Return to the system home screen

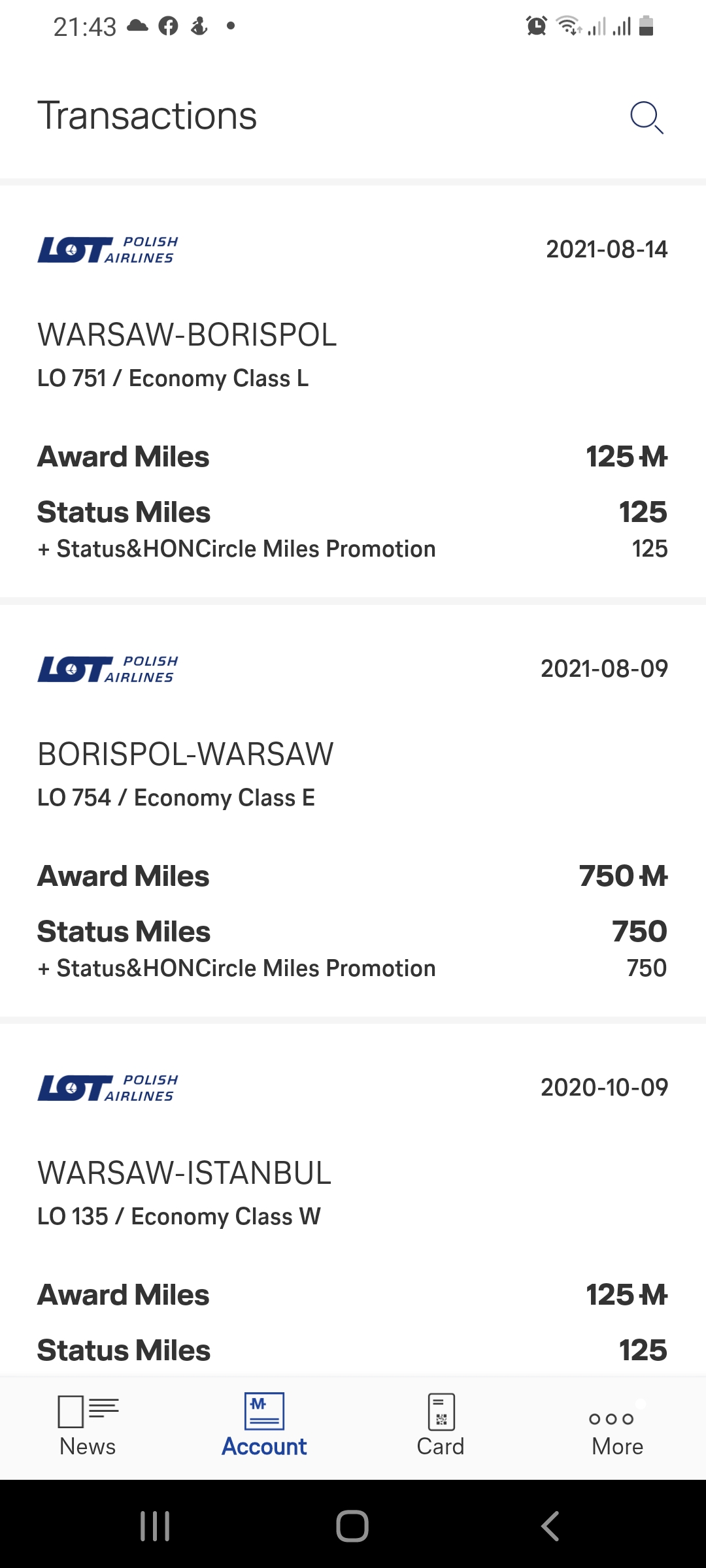coord(352,1526)
